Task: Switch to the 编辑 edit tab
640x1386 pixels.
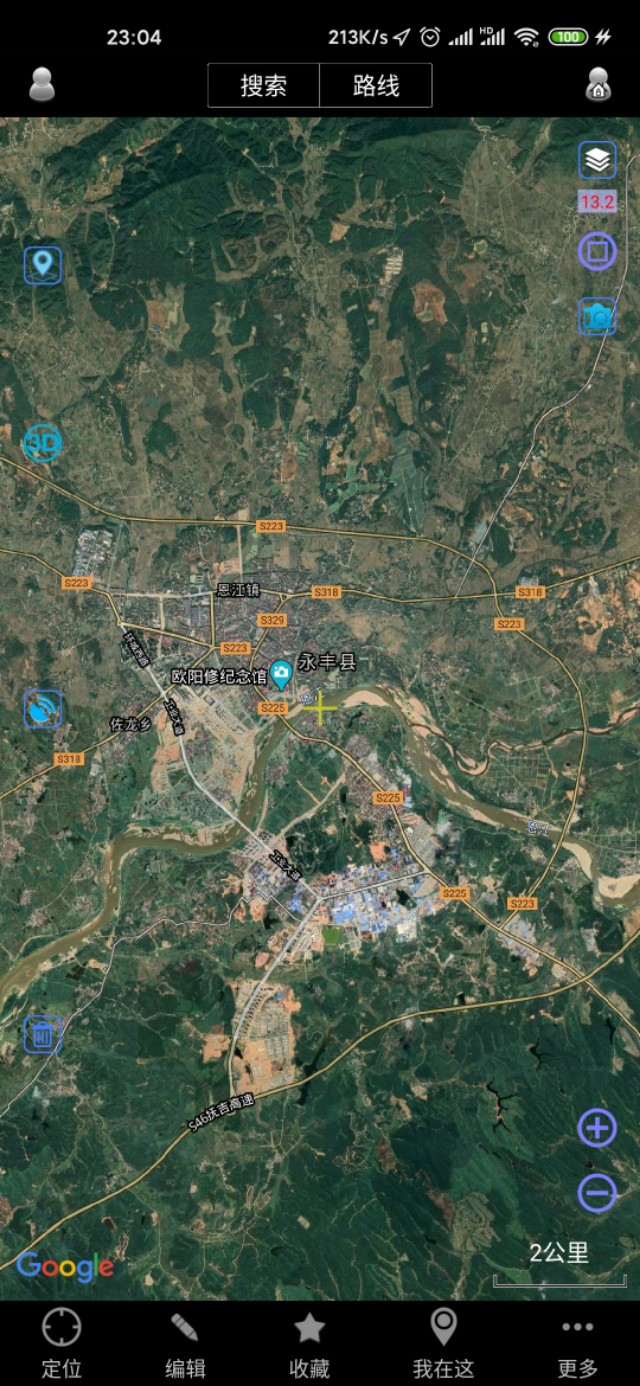Action: (185, 1343)
